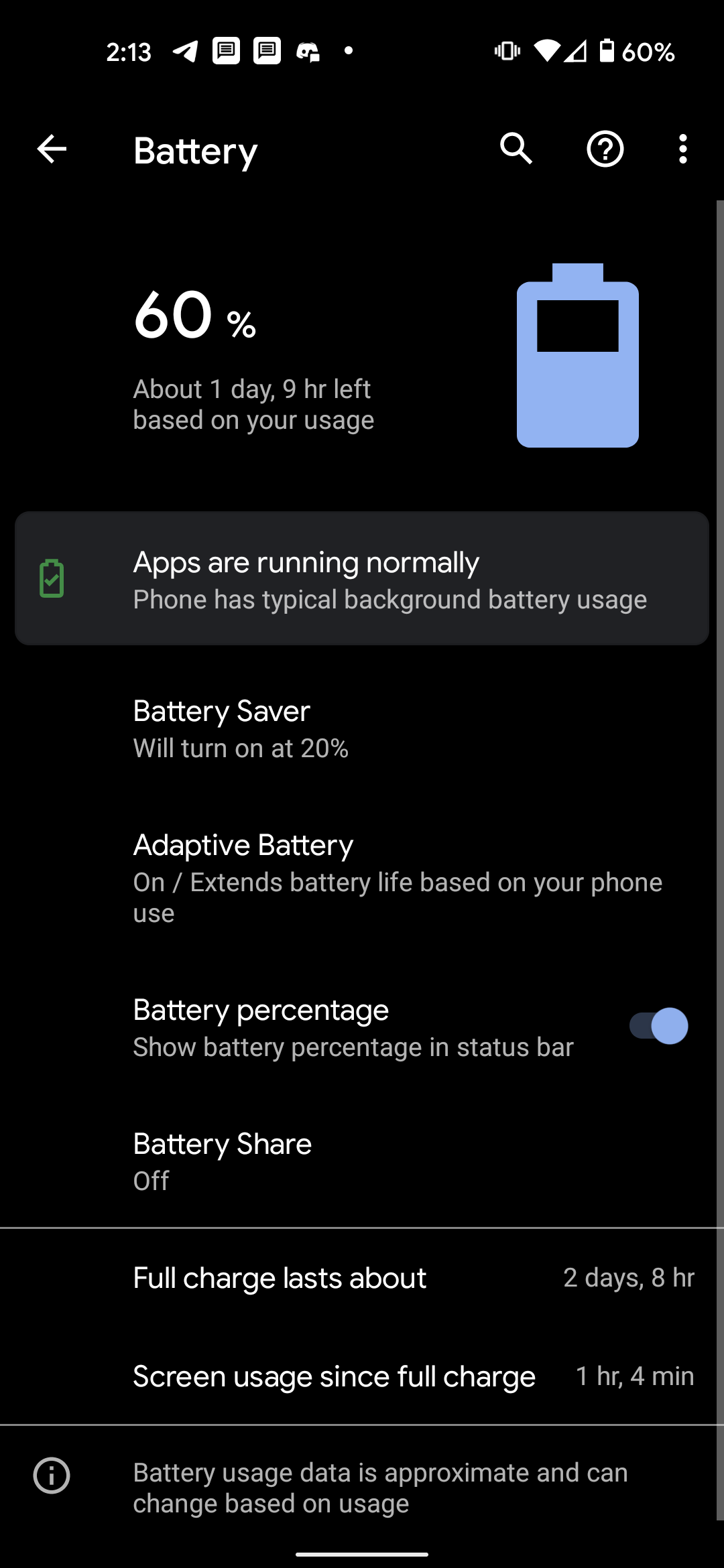This screenshot has height=1568, width=724.
Task: Open Adaptive Battery settings
Action: coord(362,878)
